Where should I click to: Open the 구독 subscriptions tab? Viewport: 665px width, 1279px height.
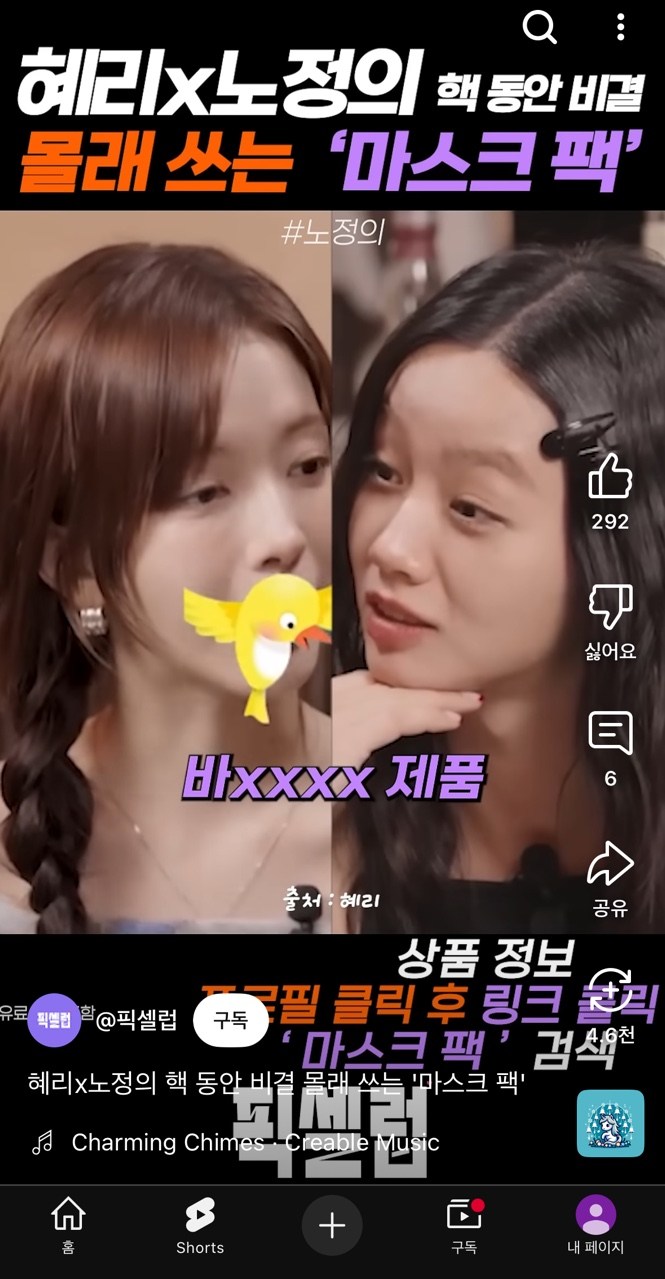[464, 1226]
